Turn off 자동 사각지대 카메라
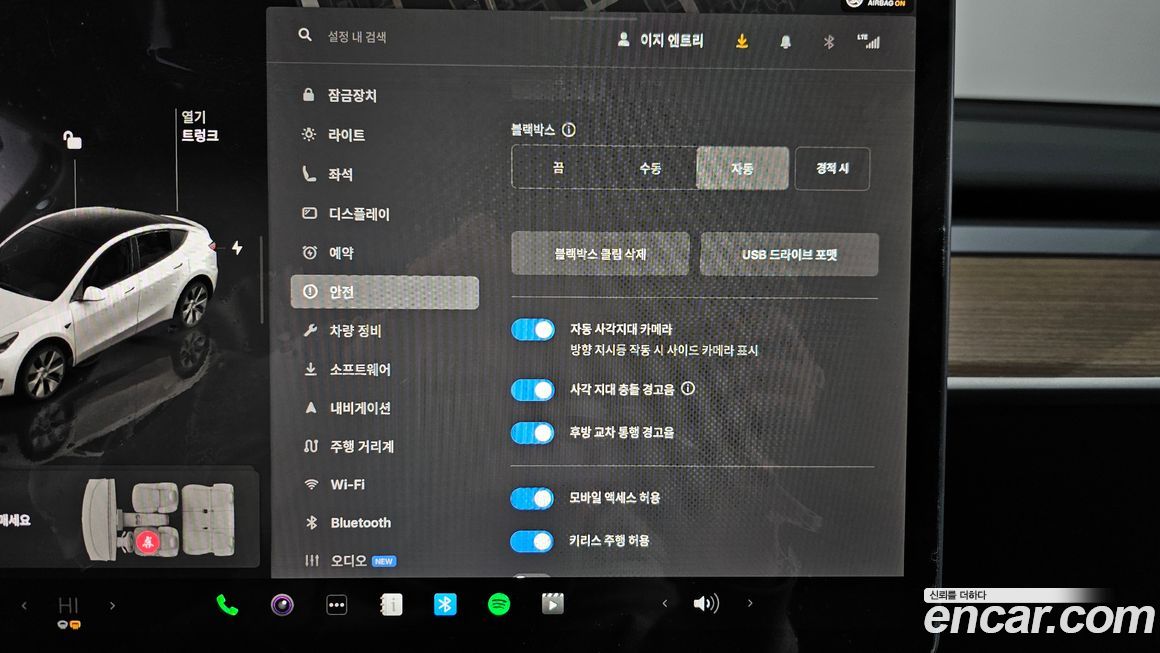 coord(532,330)
